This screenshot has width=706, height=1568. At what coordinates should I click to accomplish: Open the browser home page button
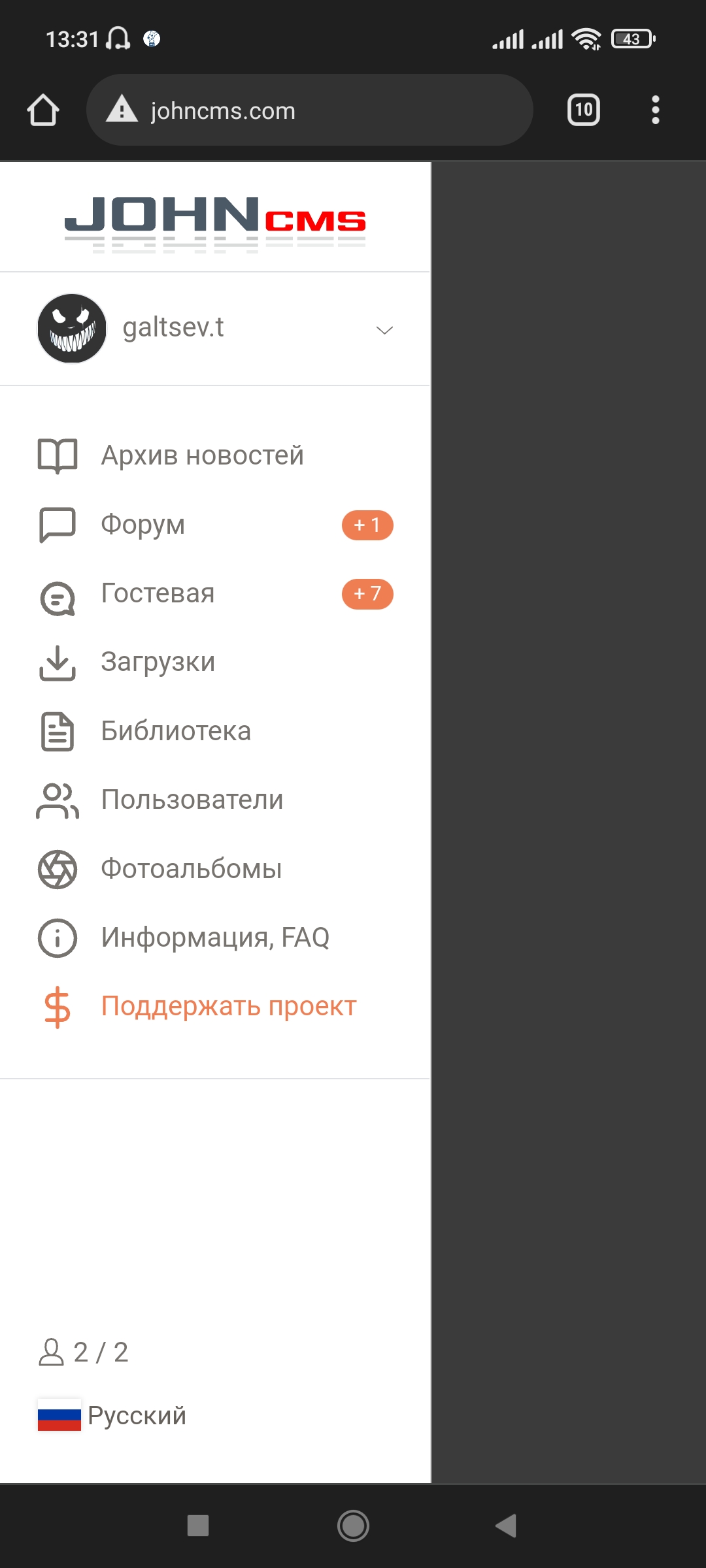tap(43, 110)
